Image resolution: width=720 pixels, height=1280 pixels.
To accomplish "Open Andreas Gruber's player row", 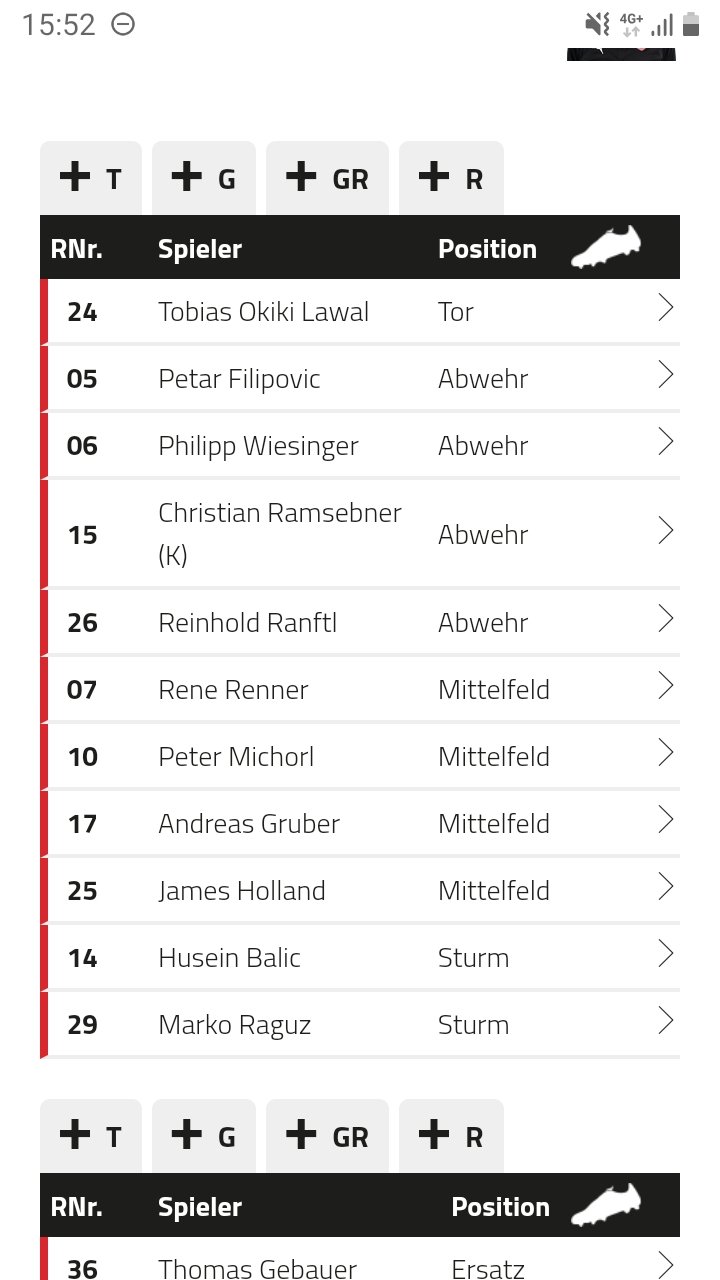I will coord(360,824).
